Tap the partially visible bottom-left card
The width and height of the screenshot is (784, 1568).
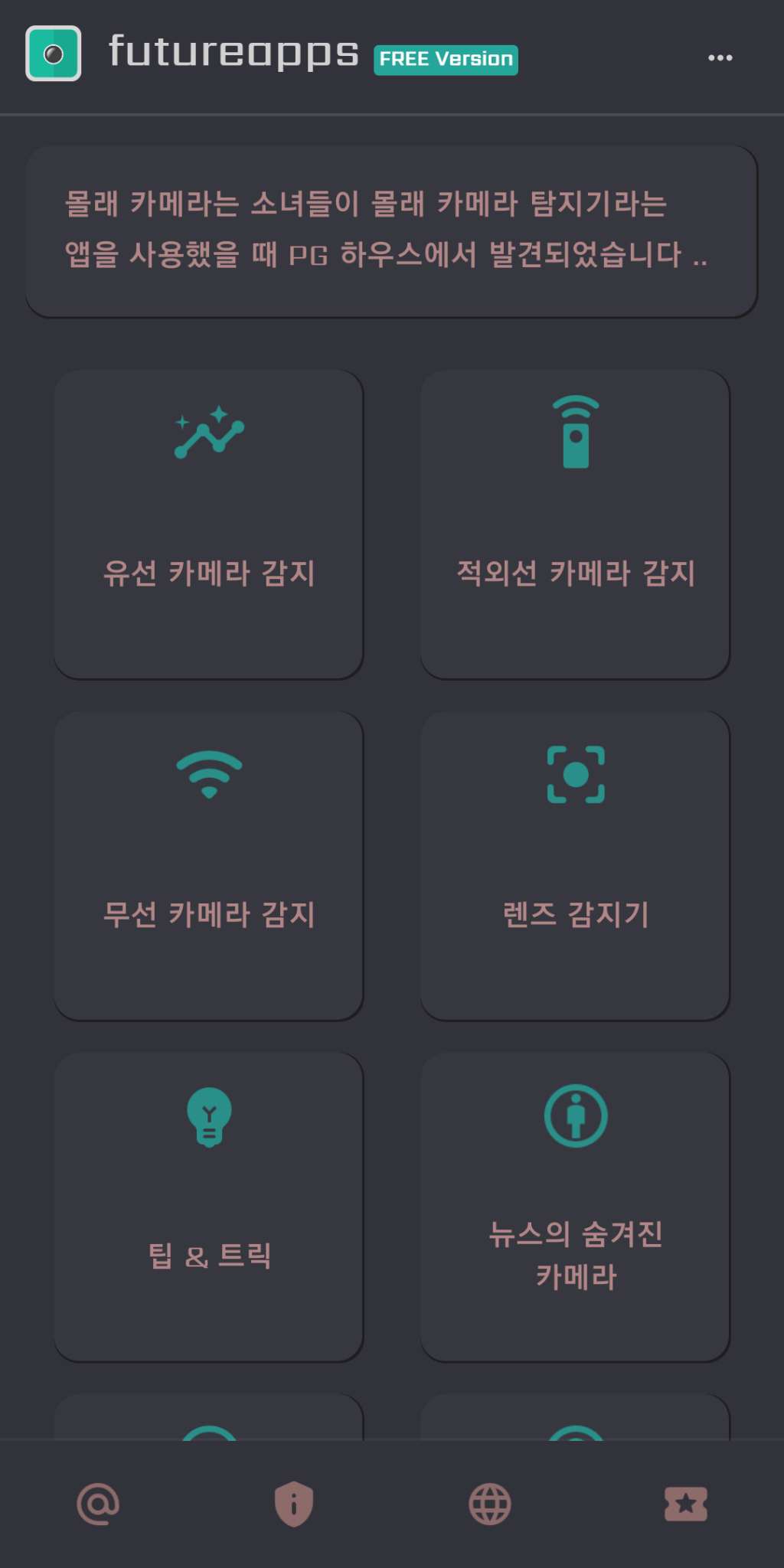point(207,1420)
